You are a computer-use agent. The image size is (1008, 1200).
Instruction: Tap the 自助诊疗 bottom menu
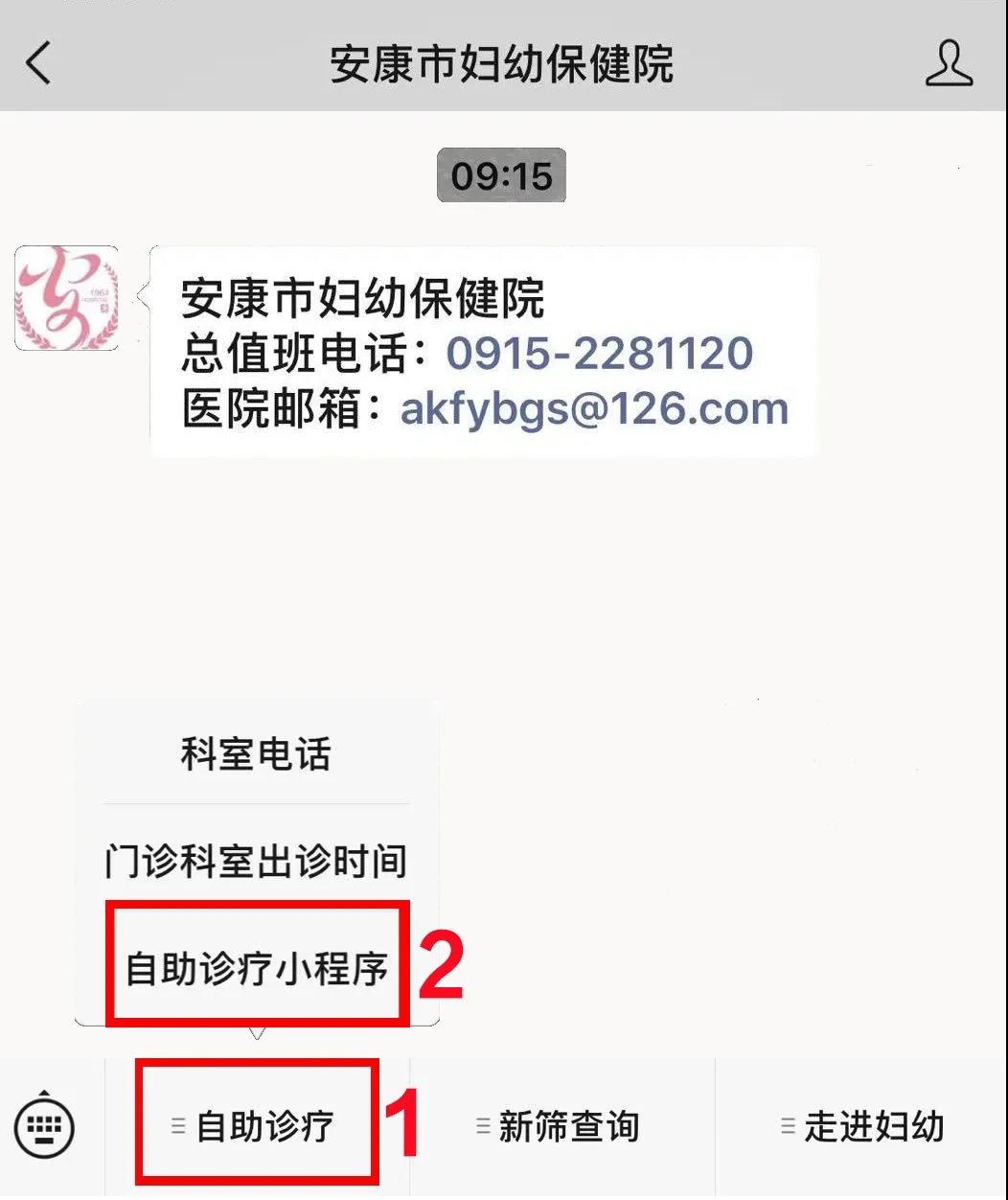click(257, 1127)
